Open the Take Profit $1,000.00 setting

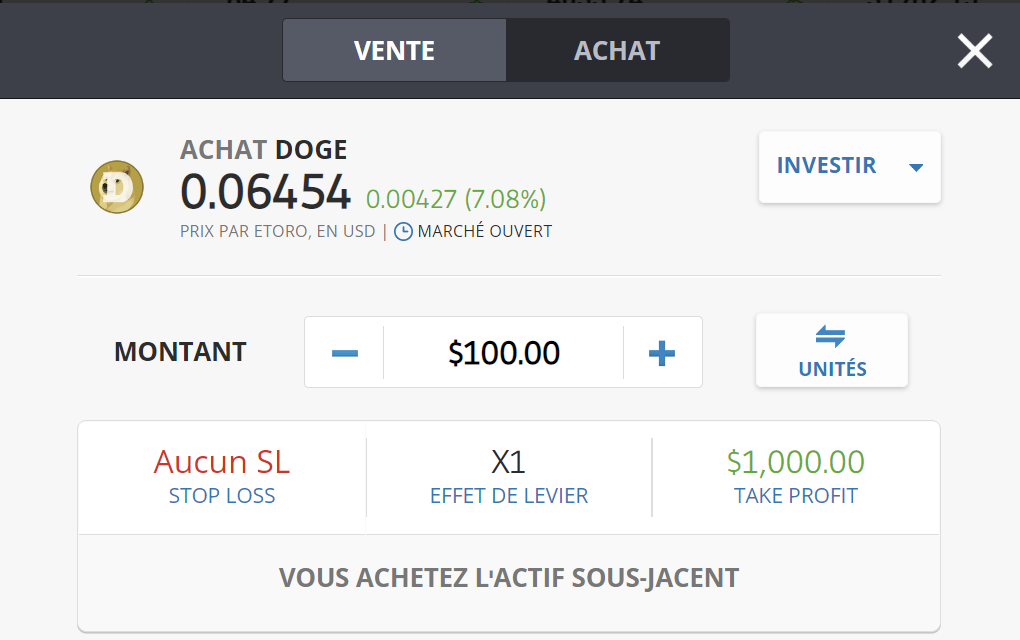(795, 477)
